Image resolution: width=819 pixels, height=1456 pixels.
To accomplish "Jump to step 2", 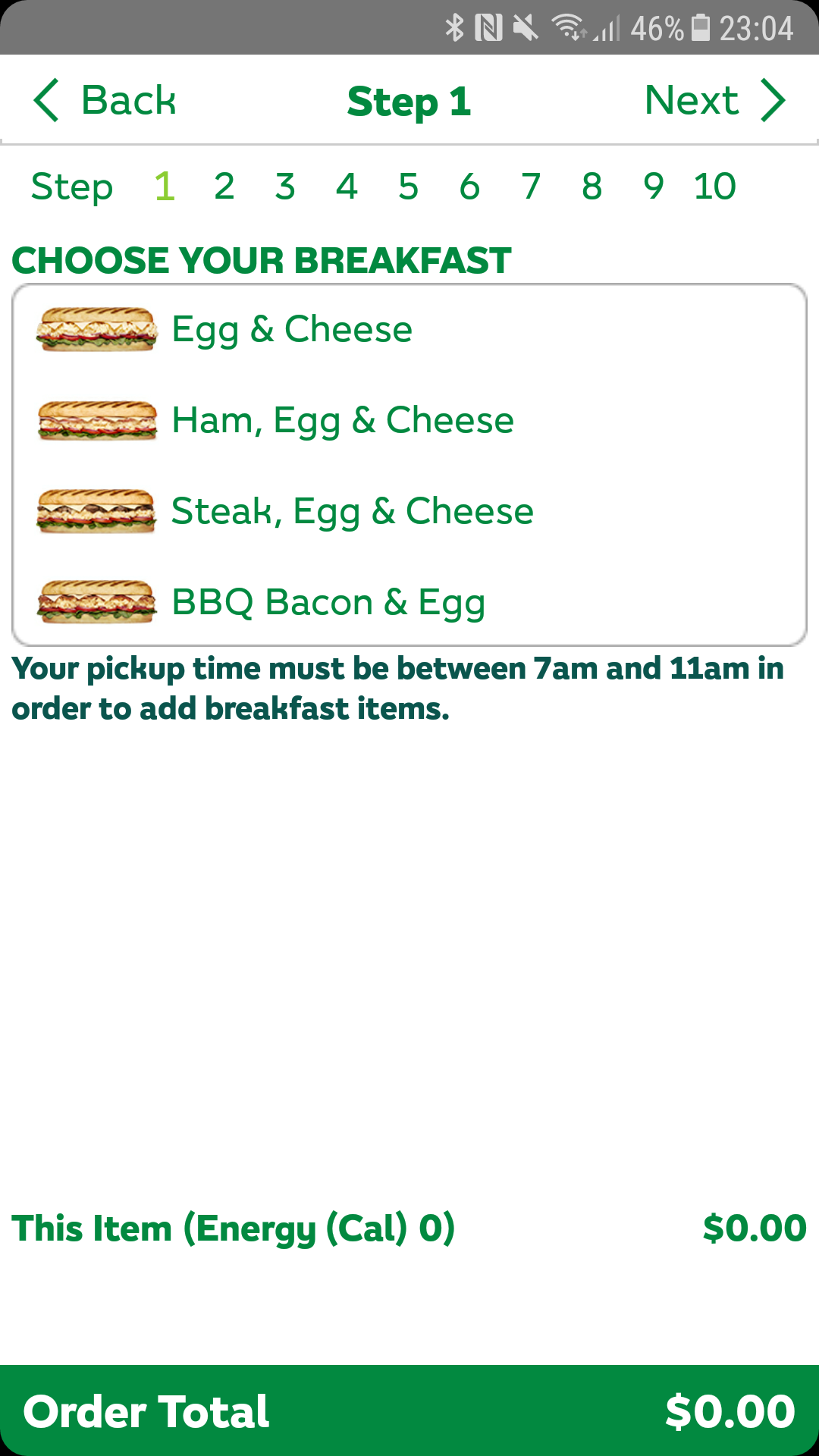I will pos(224,187).
